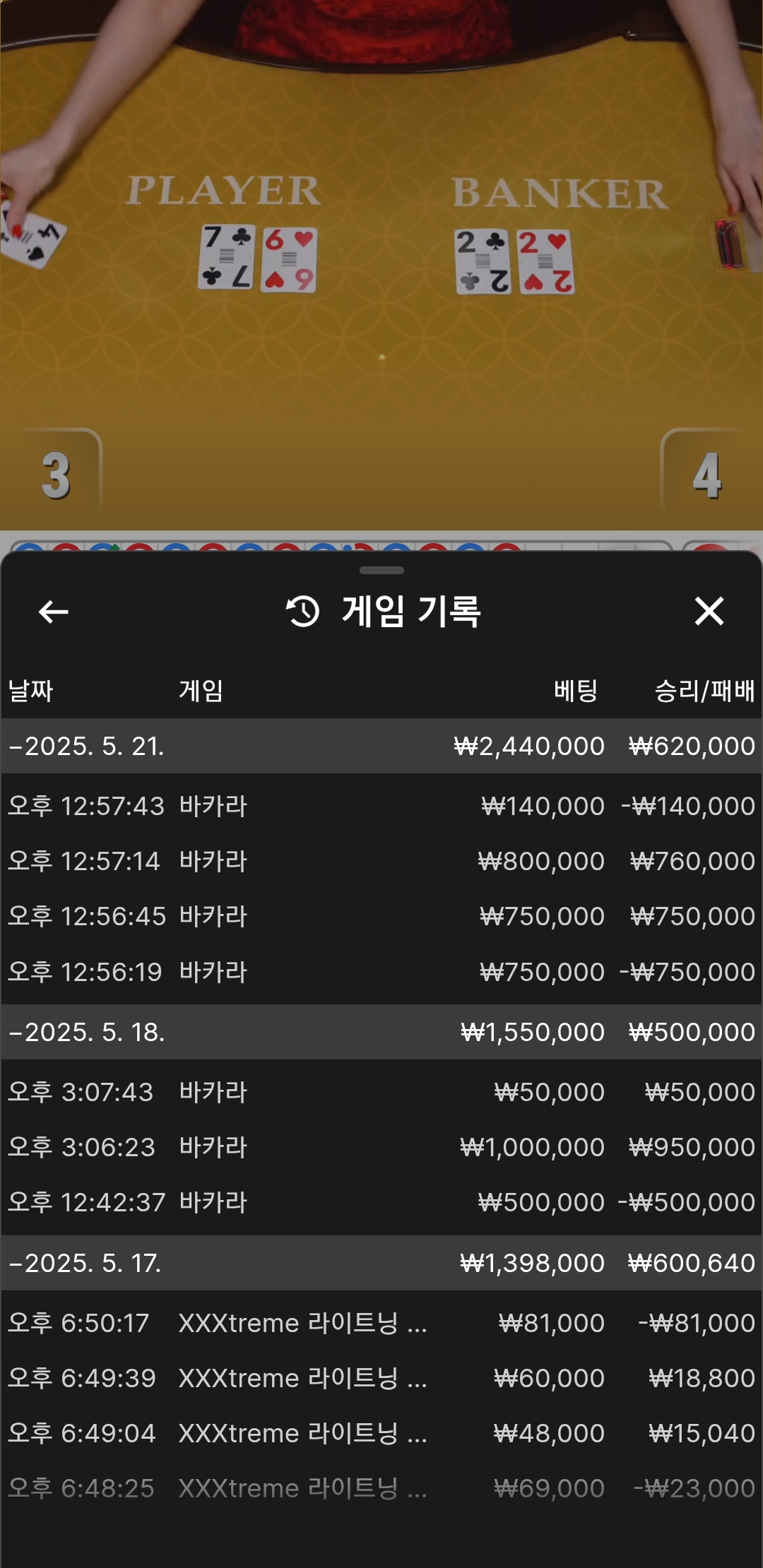
Task: View the 오후 12:56:19 바카라 round details
Action: (381, 972)
